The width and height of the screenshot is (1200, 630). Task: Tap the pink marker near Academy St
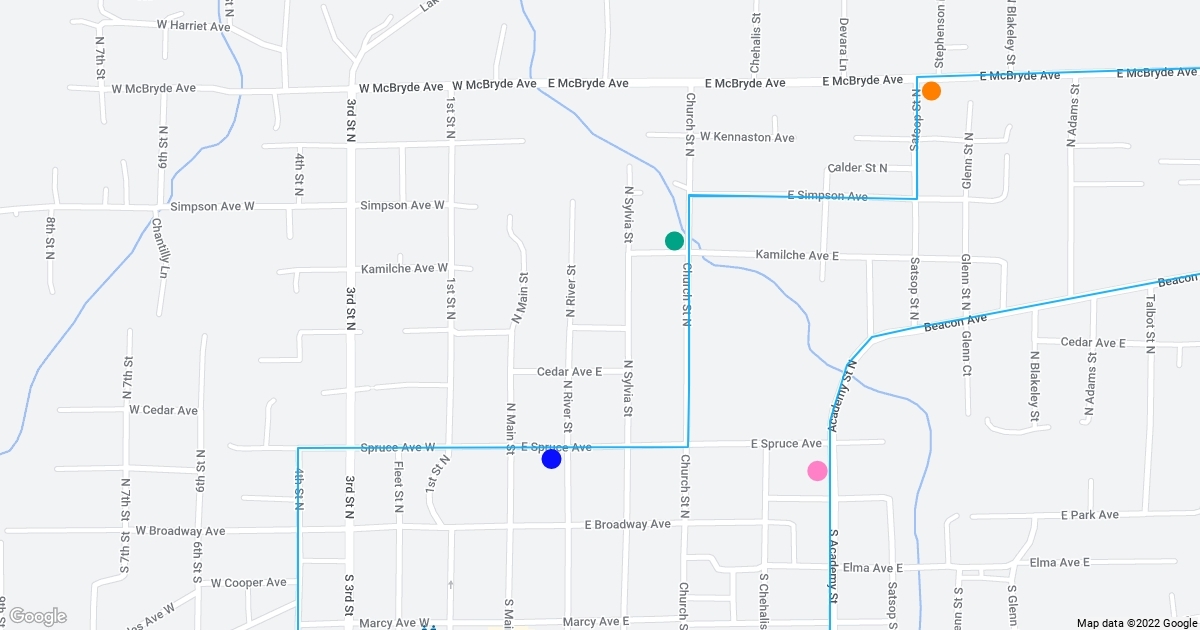pyautogui.click(x=817, y=470)
